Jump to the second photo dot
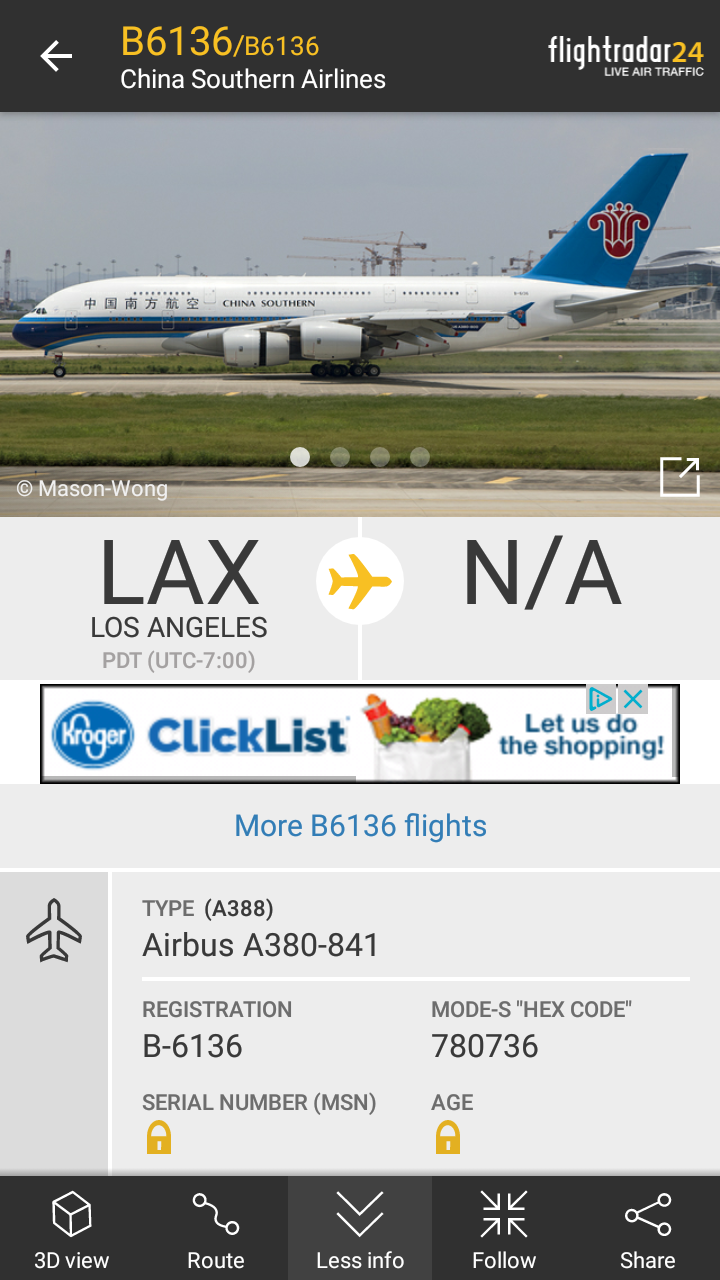Viewport: 720px width, 1280px height. tap(340, 457)
